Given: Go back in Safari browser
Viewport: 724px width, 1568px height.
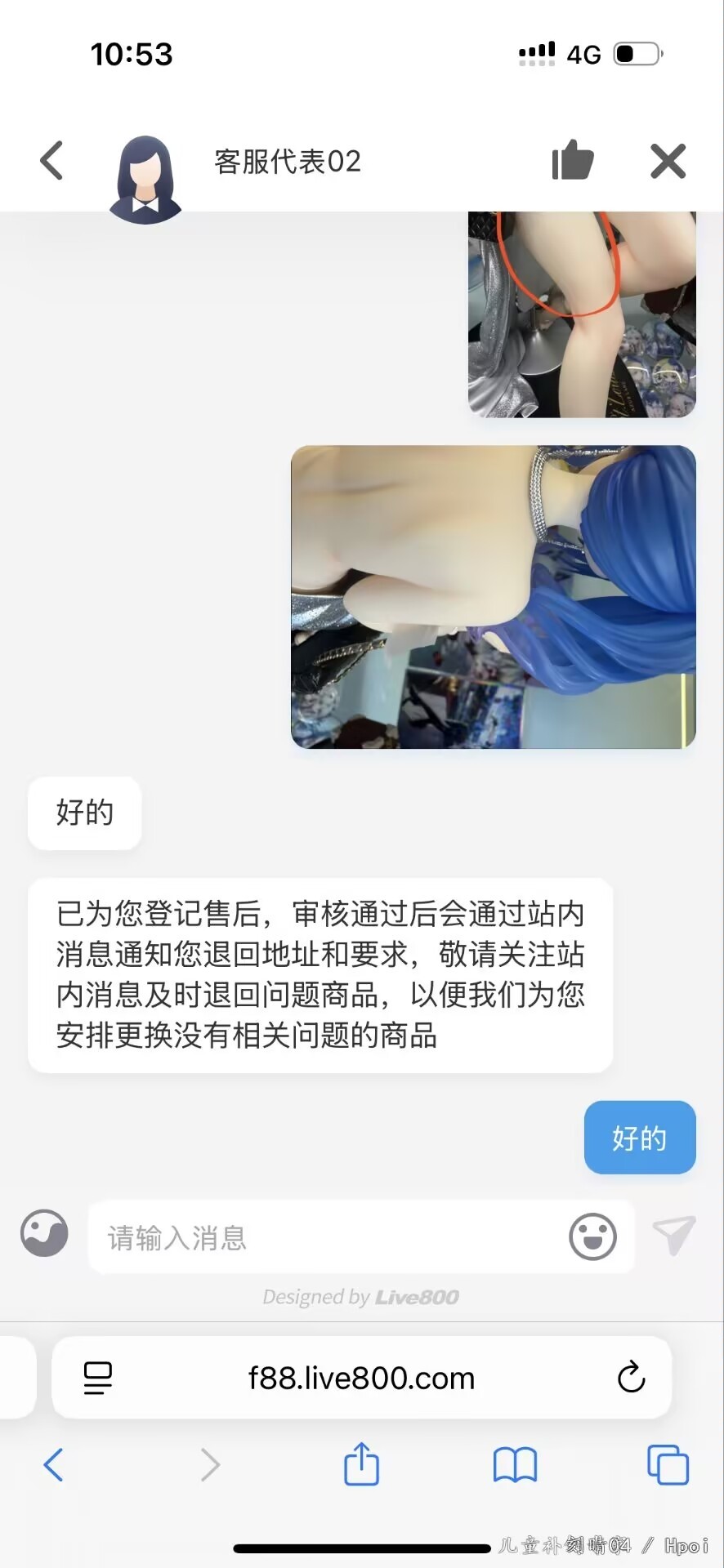Looking at the screenshot, I should 53,1464.
